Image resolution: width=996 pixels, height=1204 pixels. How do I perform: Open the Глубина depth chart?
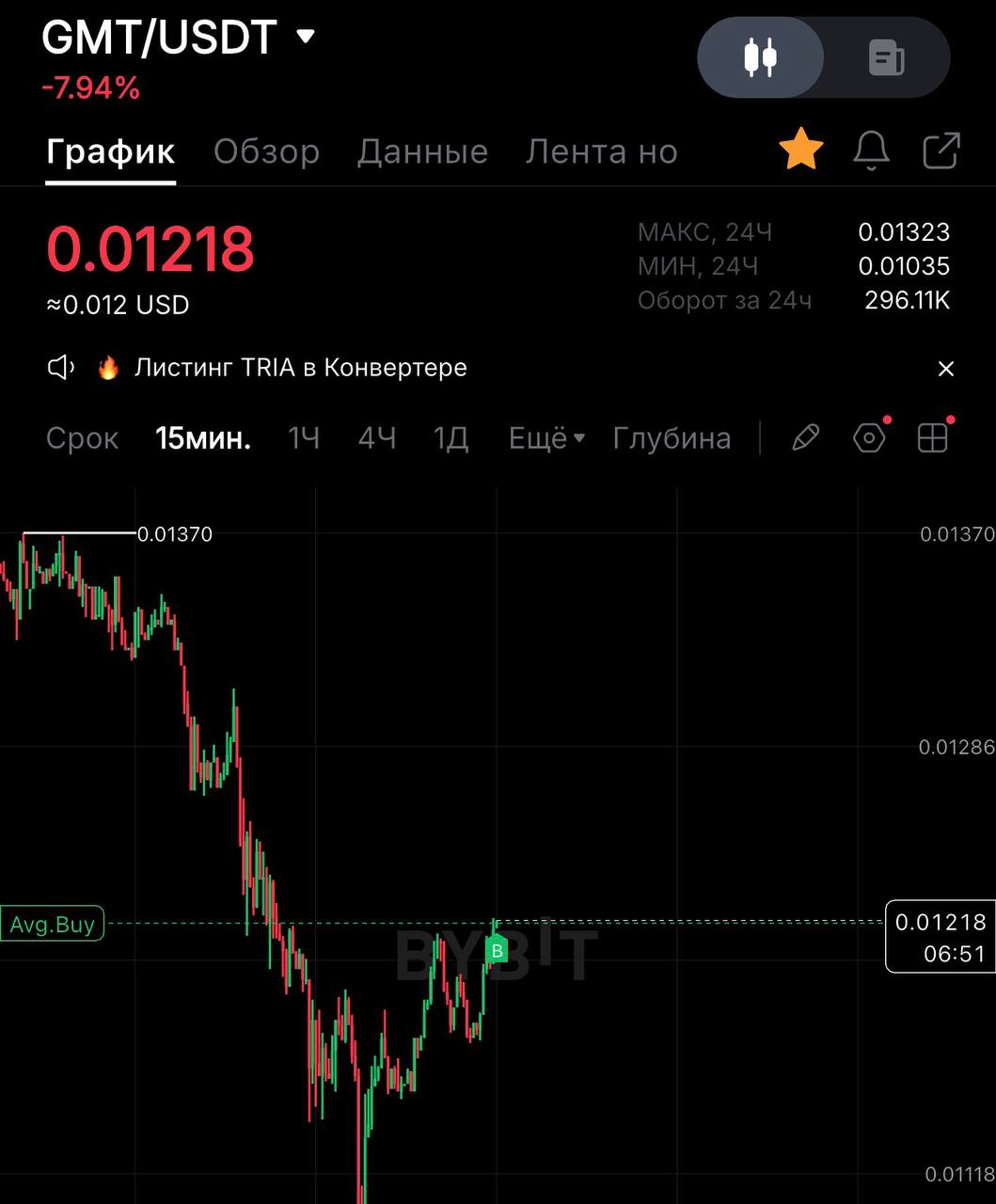point(672,438)
